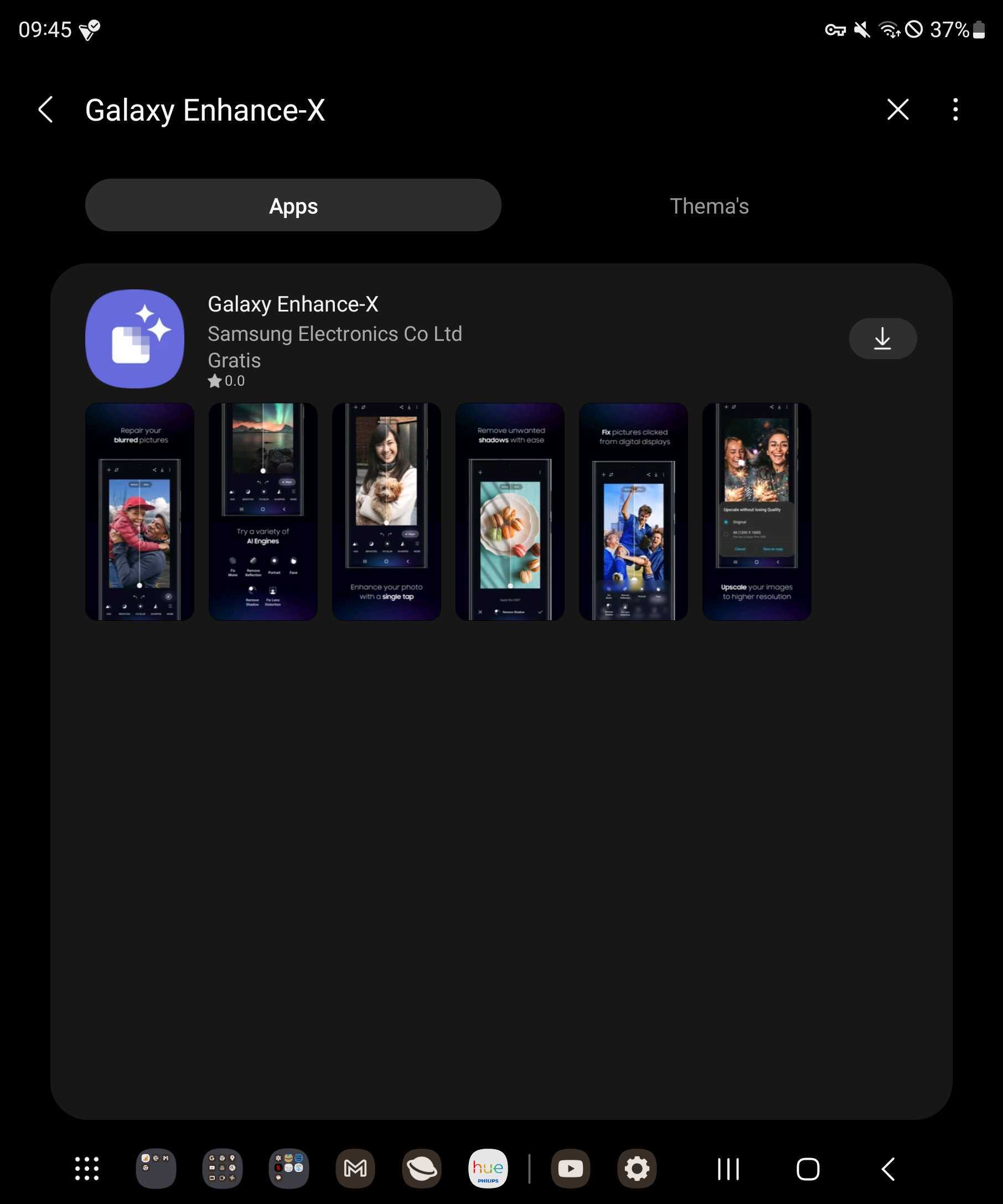Launch YouTube from the taskbar
This screenshot has height=1204, width=1003.
pyautogui.click(x=570, y=1169)
